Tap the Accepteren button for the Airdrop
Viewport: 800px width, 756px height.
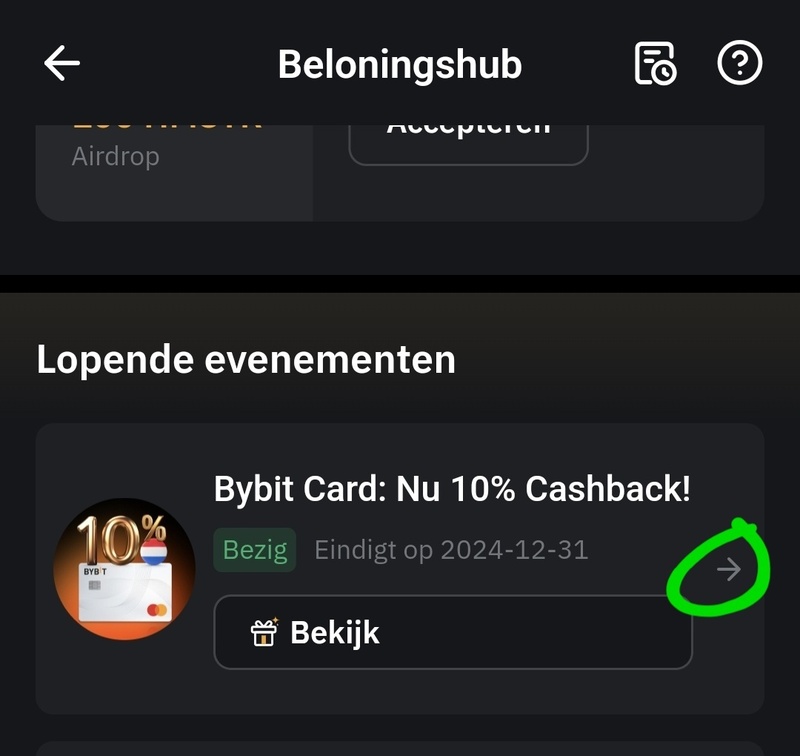pos(468,140)
